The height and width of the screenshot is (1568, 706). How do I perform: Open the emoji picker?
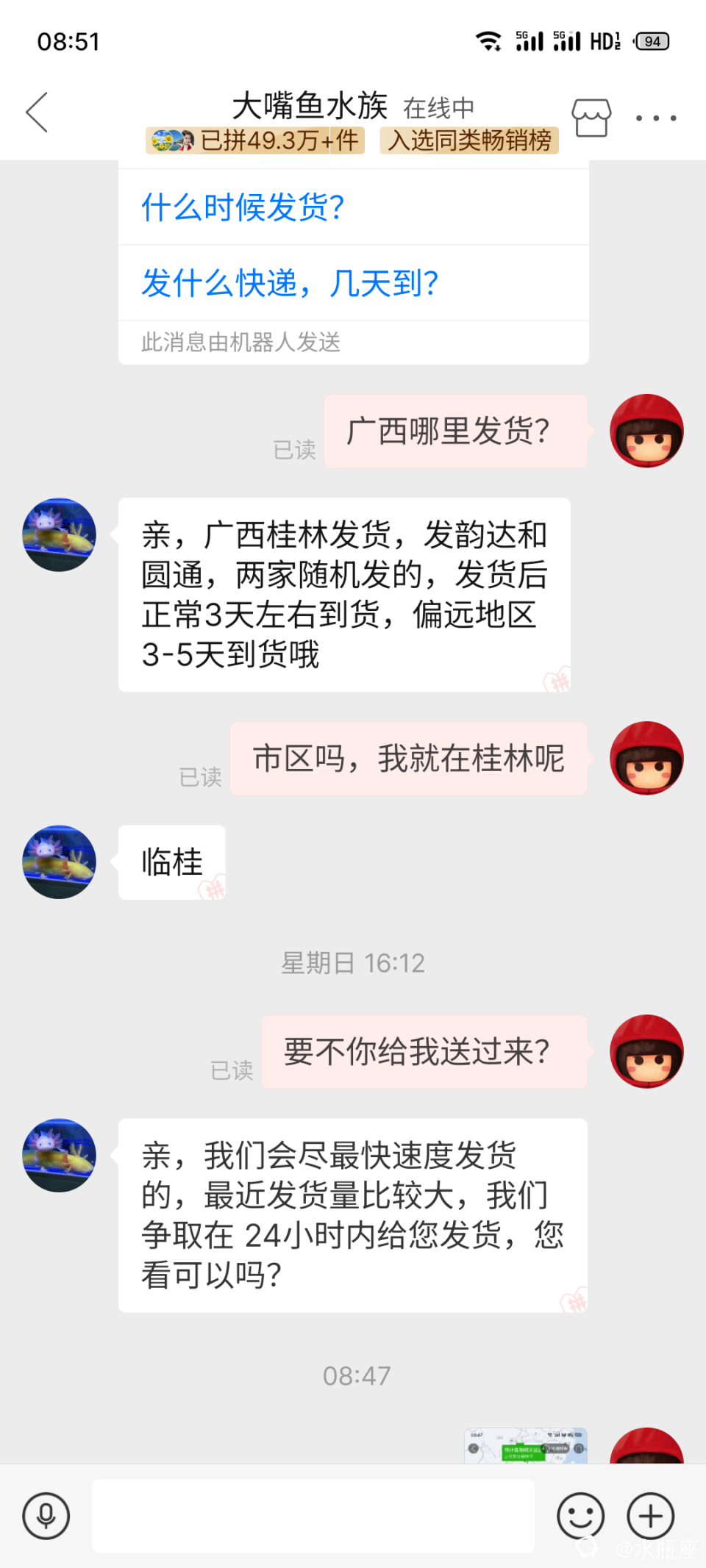pos(580,1515)
